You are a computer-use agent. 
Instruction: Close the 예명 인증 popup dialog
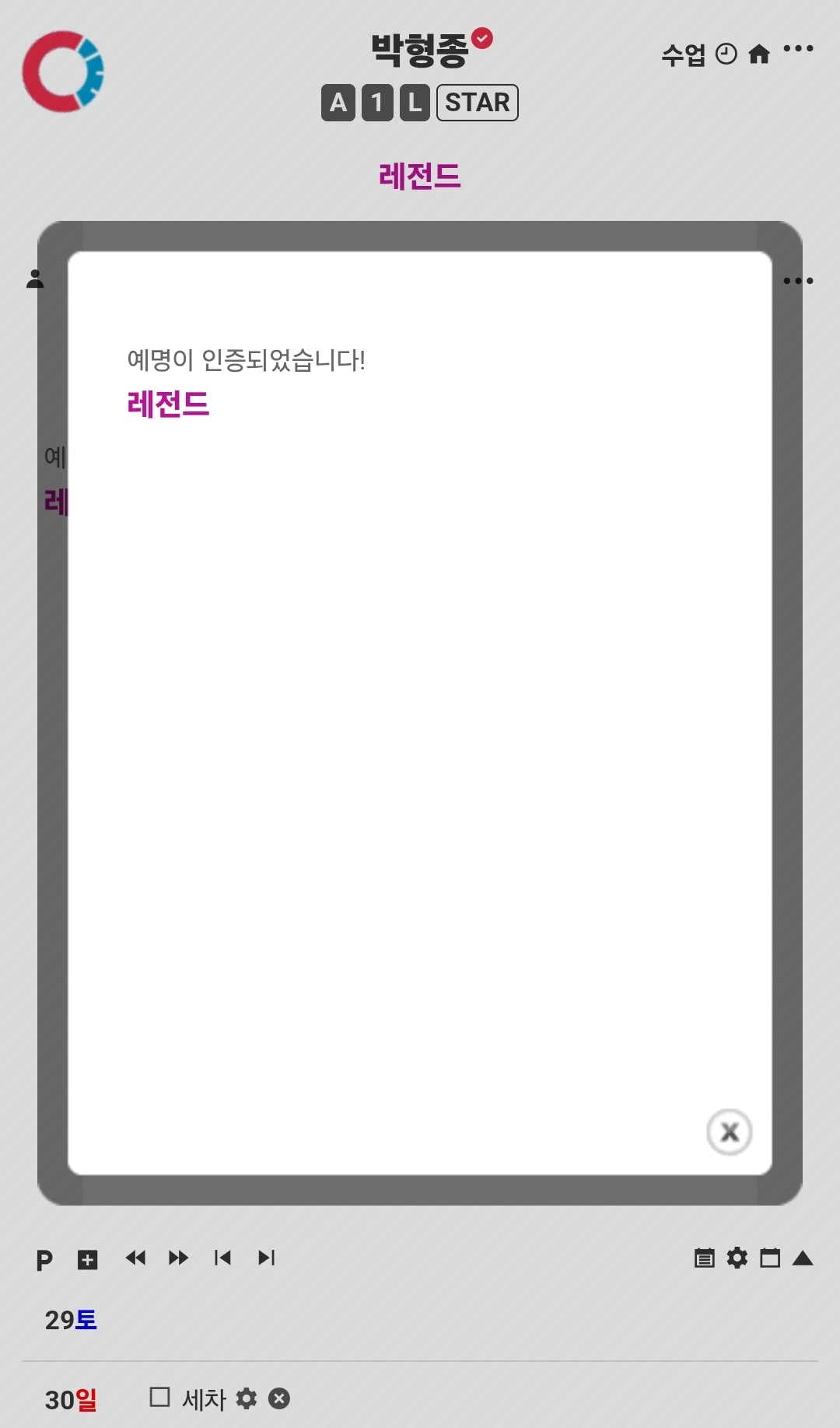tap(729, 1132)
